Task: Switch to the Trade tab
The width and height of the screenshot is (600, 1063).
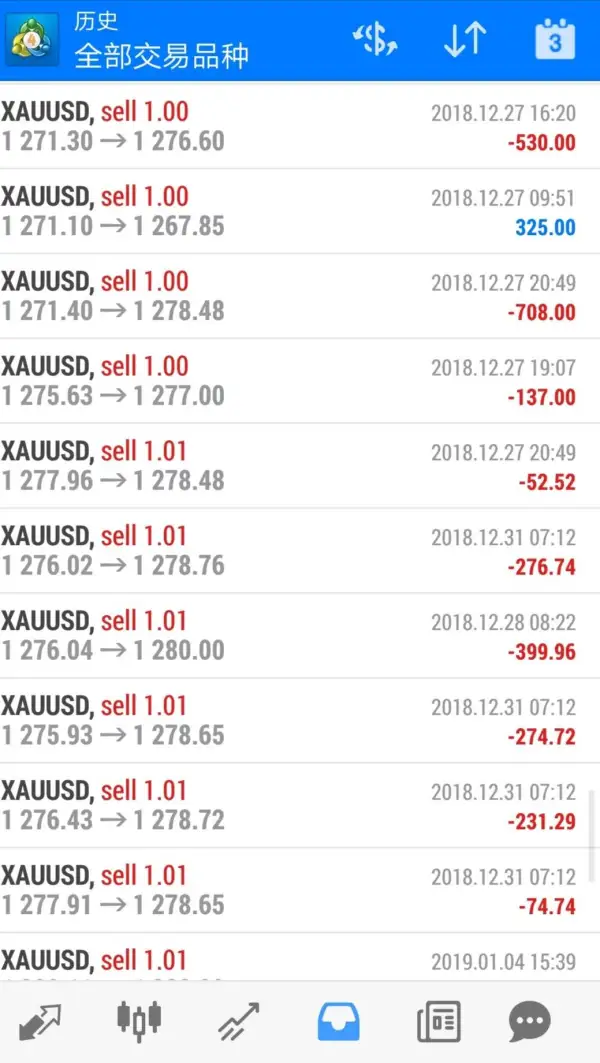Action: click(x=239, y=1021)
